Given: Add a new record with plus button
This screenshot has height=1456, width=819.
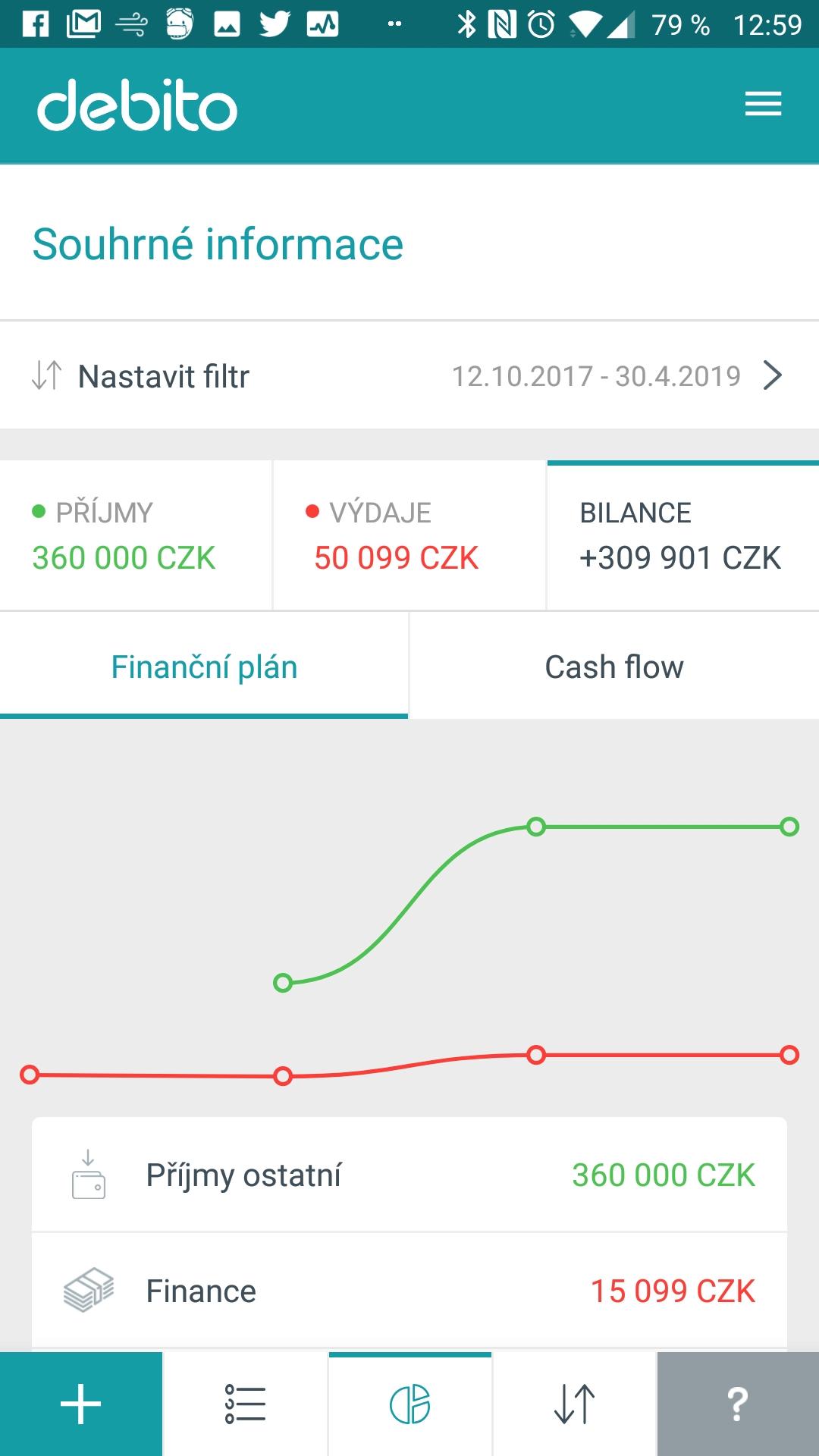Looking at the screenshot, I should coord(81,1404).
